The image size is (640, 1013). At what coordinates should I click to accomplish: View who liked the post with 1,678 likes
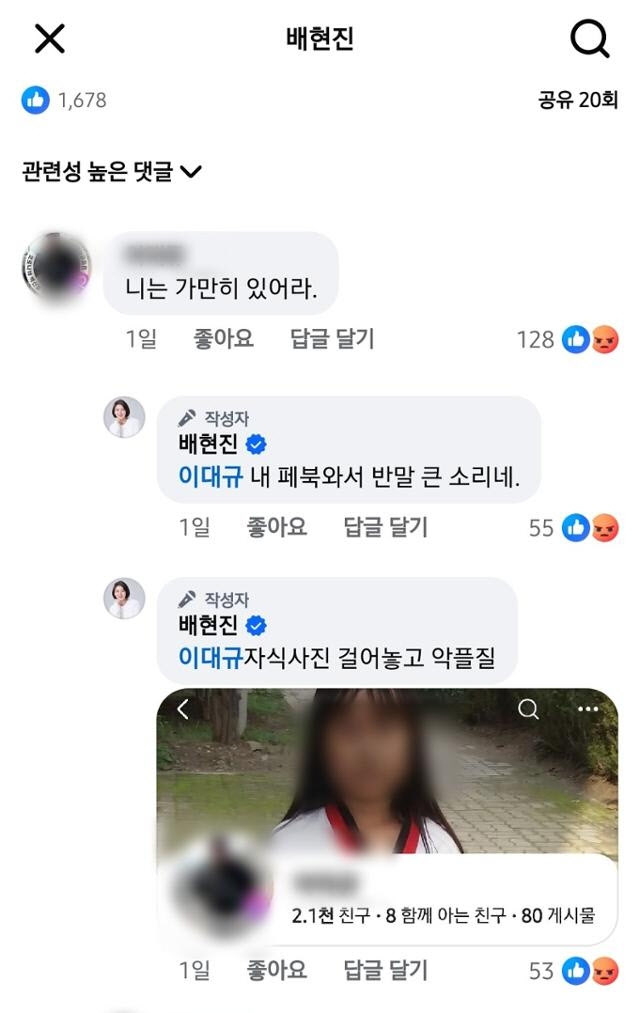pos(64,100)
